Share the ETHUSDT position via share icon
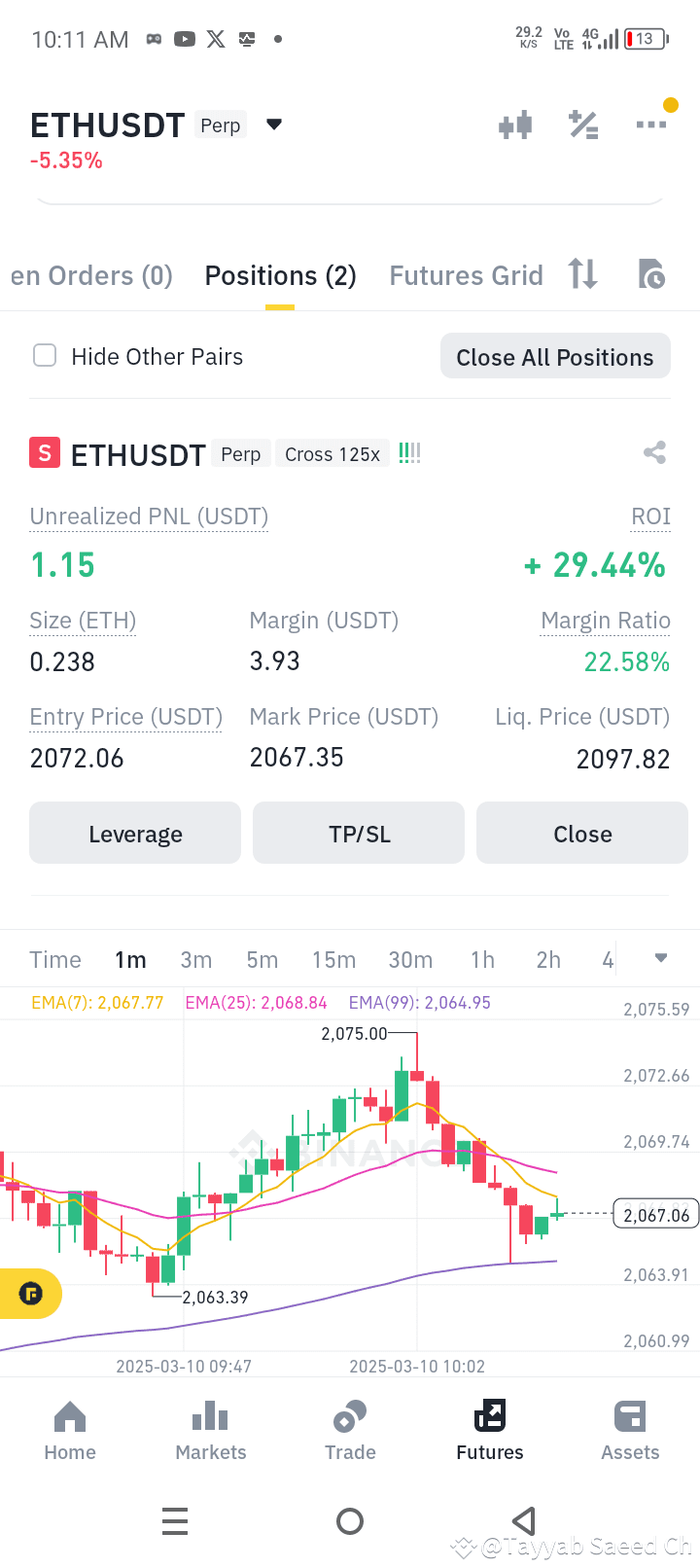700x1568 pixels. [x=654, y=452]
